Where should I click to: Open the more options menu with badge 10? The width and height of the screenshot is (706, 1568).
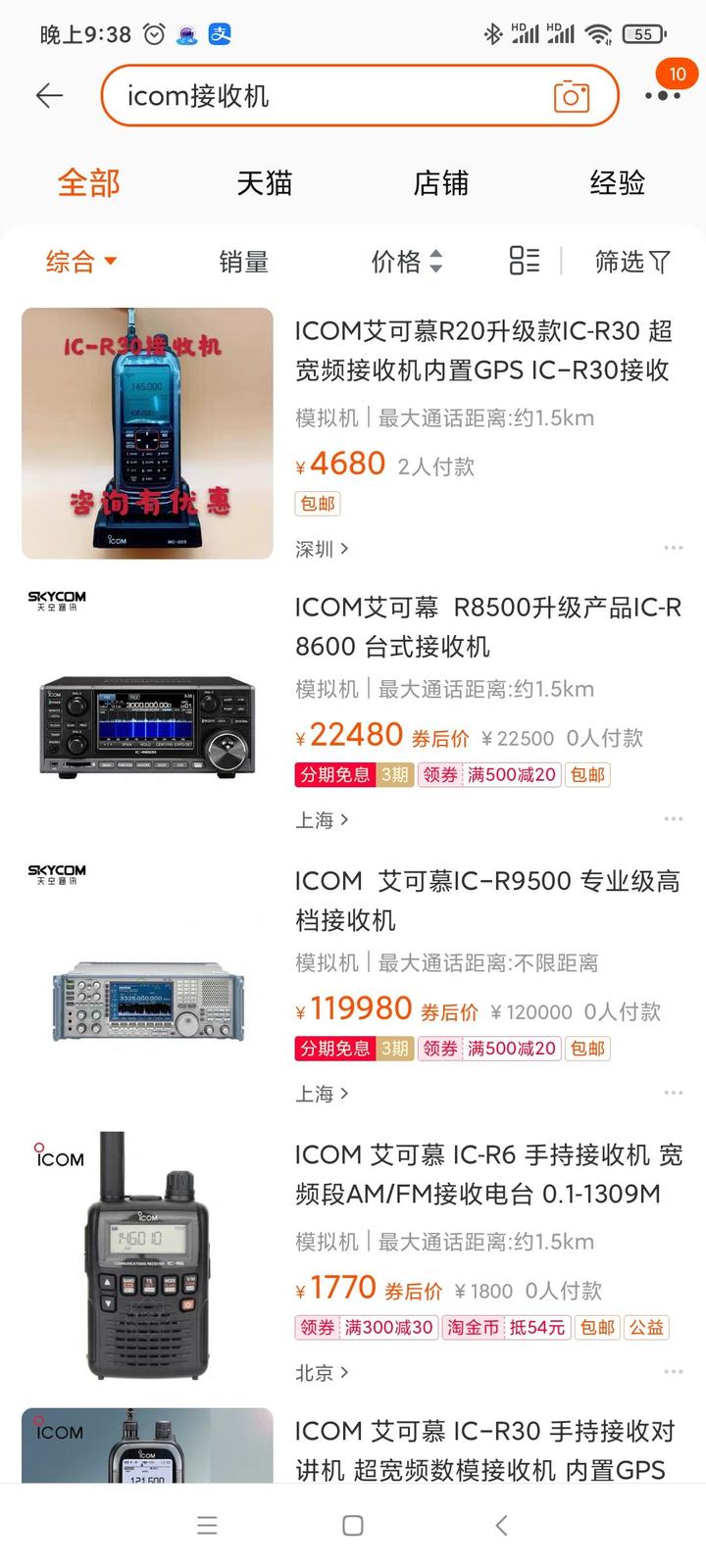[663, 97]
